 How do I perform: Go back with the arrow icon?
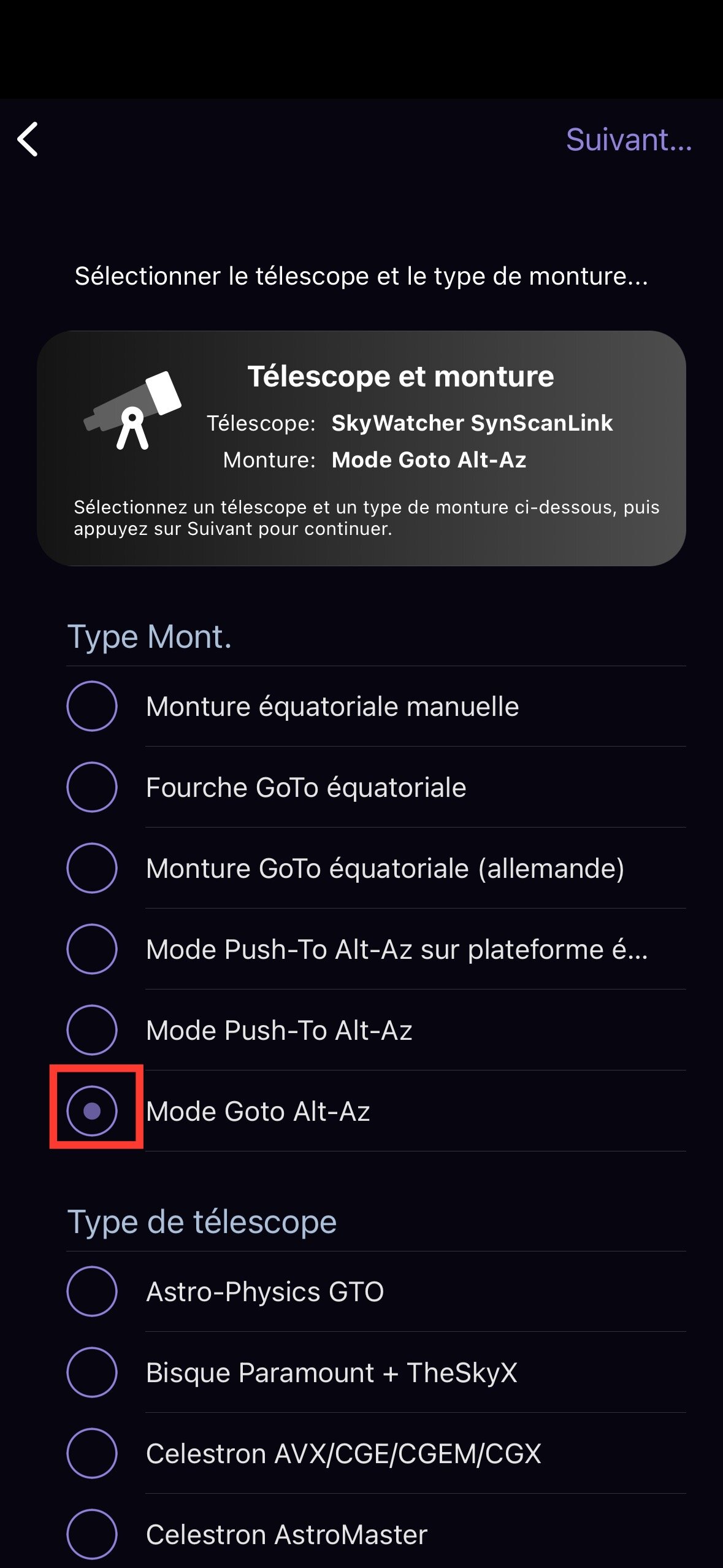28,139
